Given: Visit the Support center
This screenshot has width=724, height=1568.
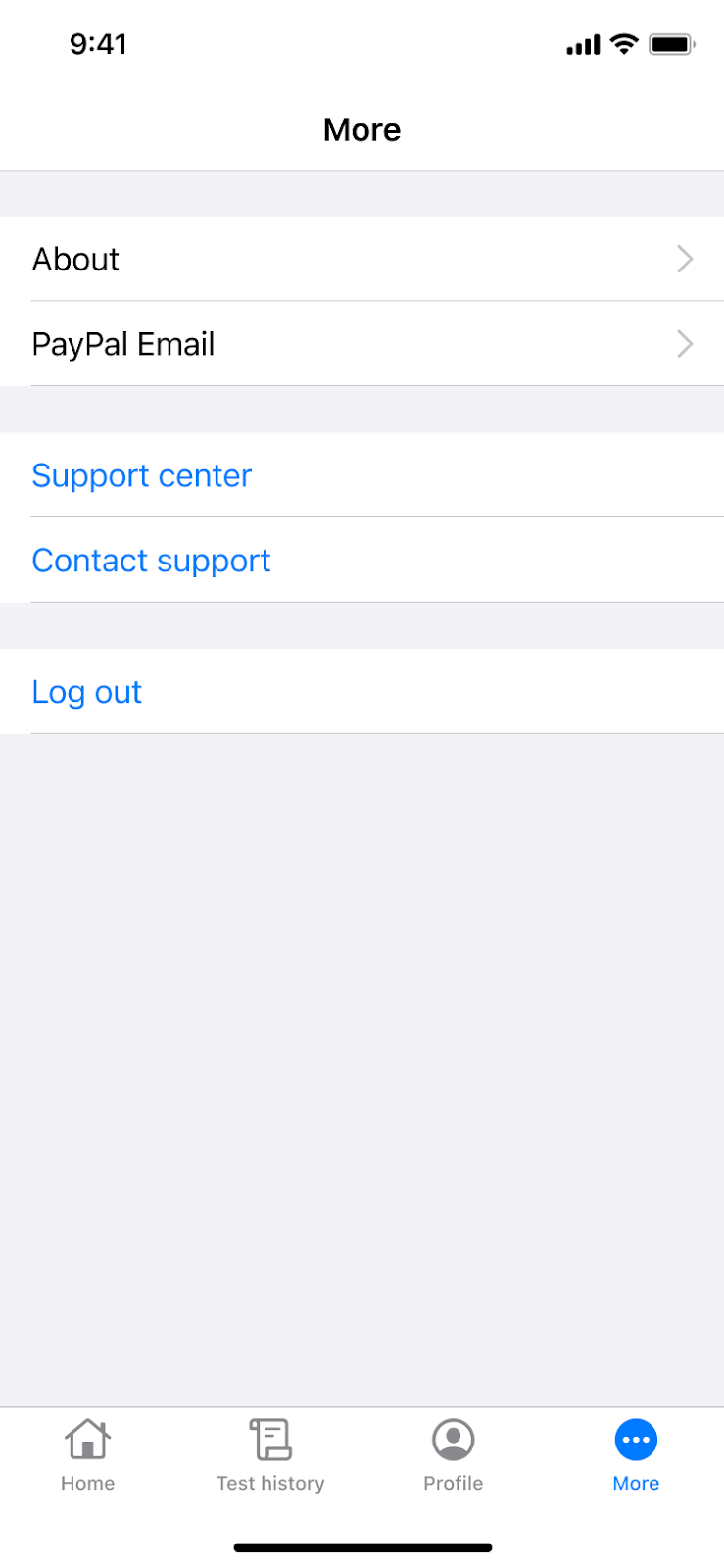Looking at the screenshot, I should pos(362,475).
